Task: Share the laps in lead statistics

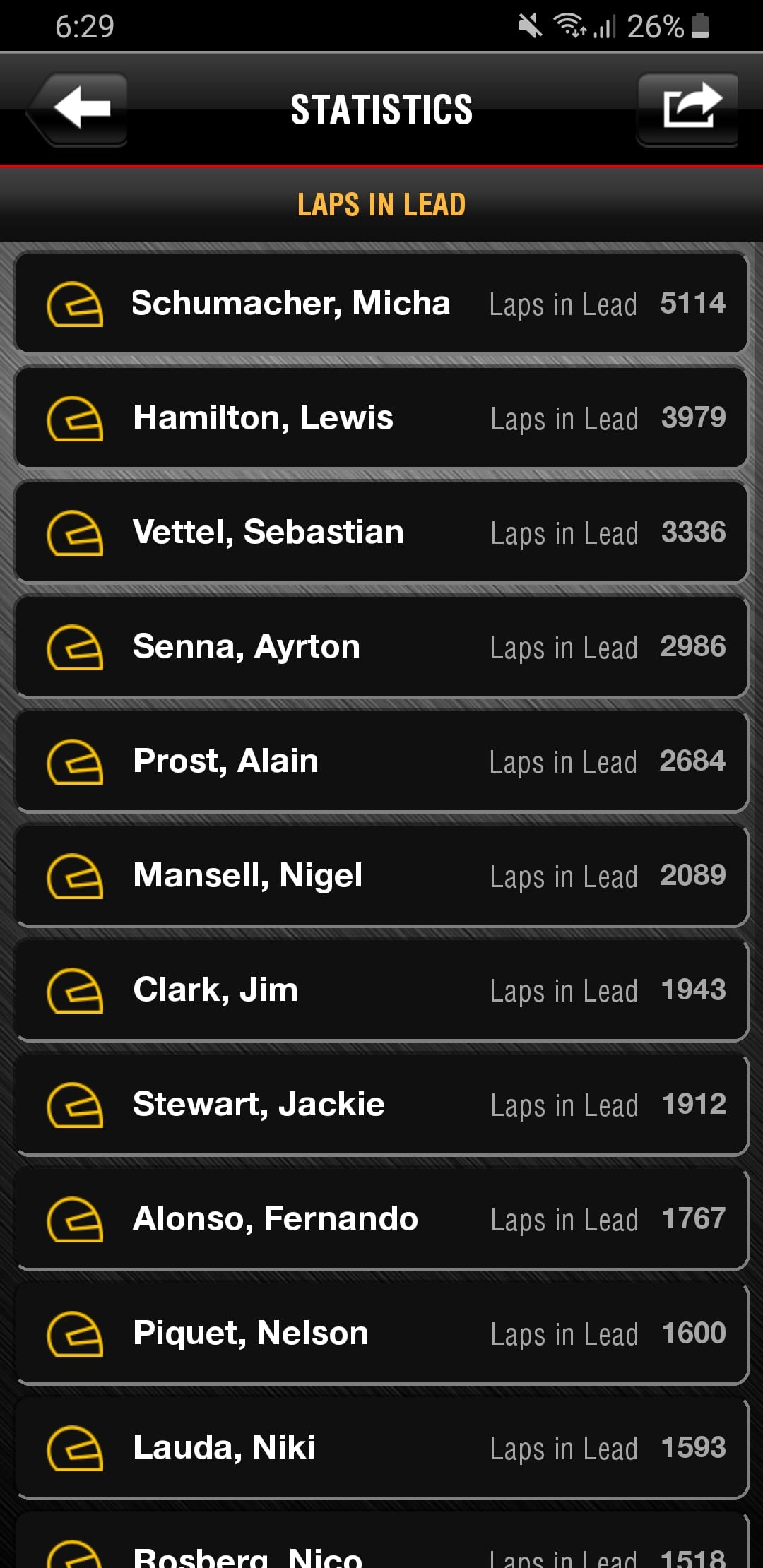Action: tap(689, 109)
